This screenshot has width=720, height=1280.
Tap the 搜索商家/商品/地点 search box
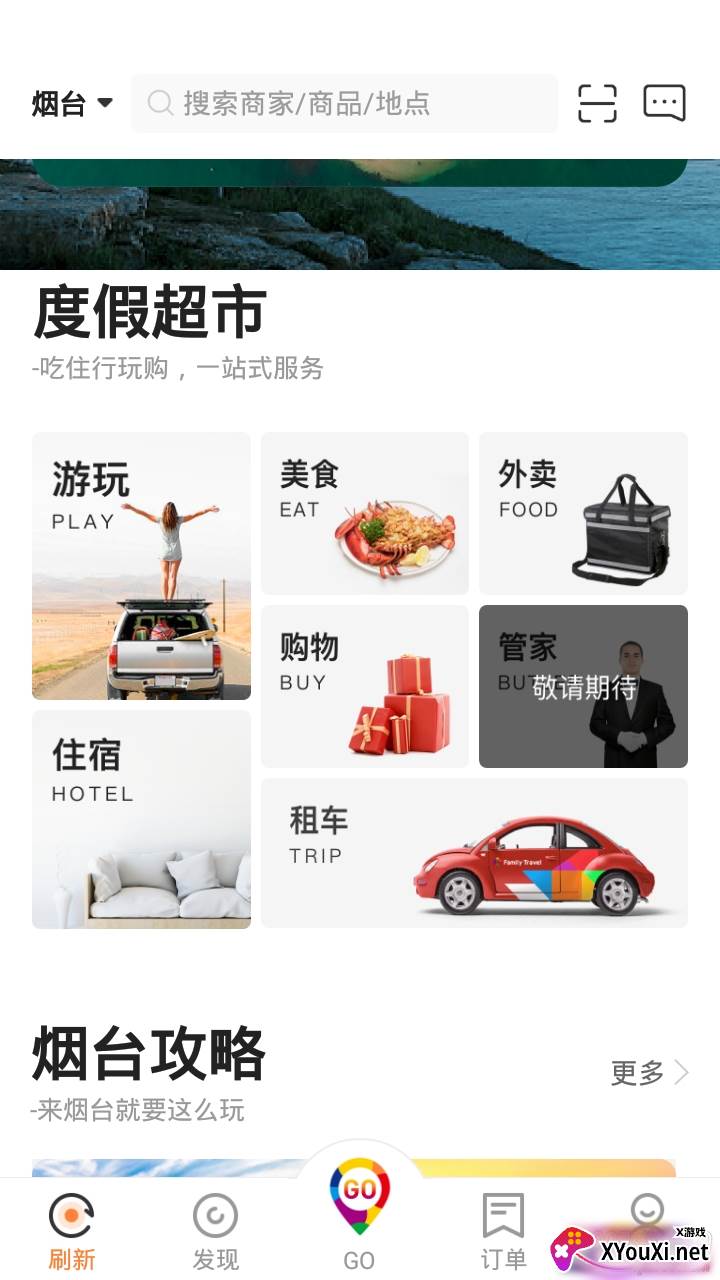pyautogui.click(x=344, y=103)
